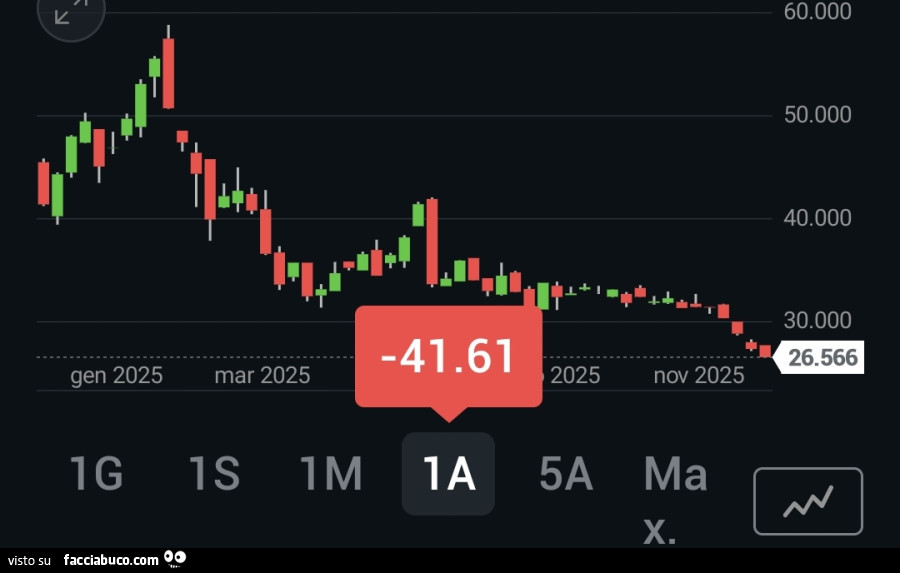Switch to the 5A time range
This screenshot has width=900, height=573.
566,474
